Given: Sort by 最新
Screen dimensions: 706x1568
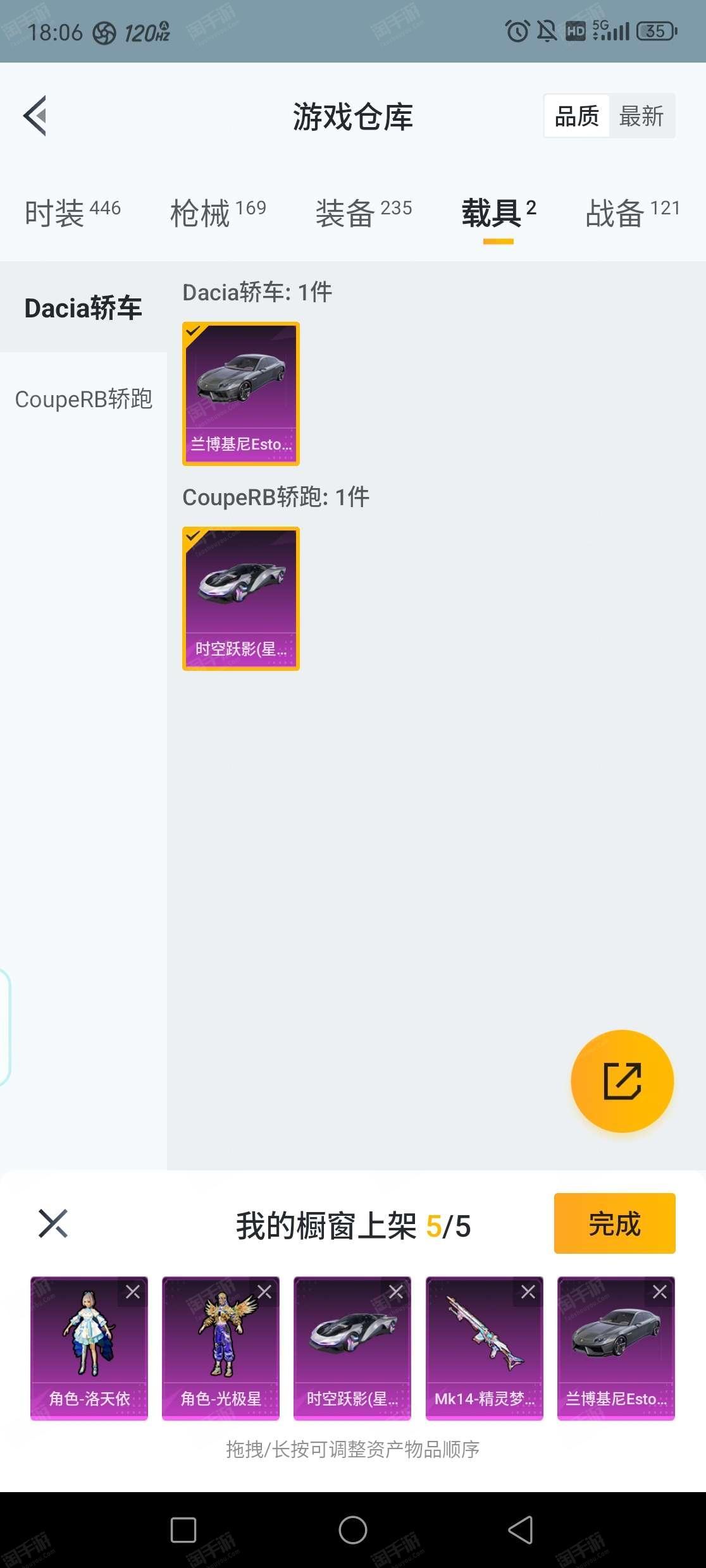Looking at the screenshot, I should (x=641, y=116).
